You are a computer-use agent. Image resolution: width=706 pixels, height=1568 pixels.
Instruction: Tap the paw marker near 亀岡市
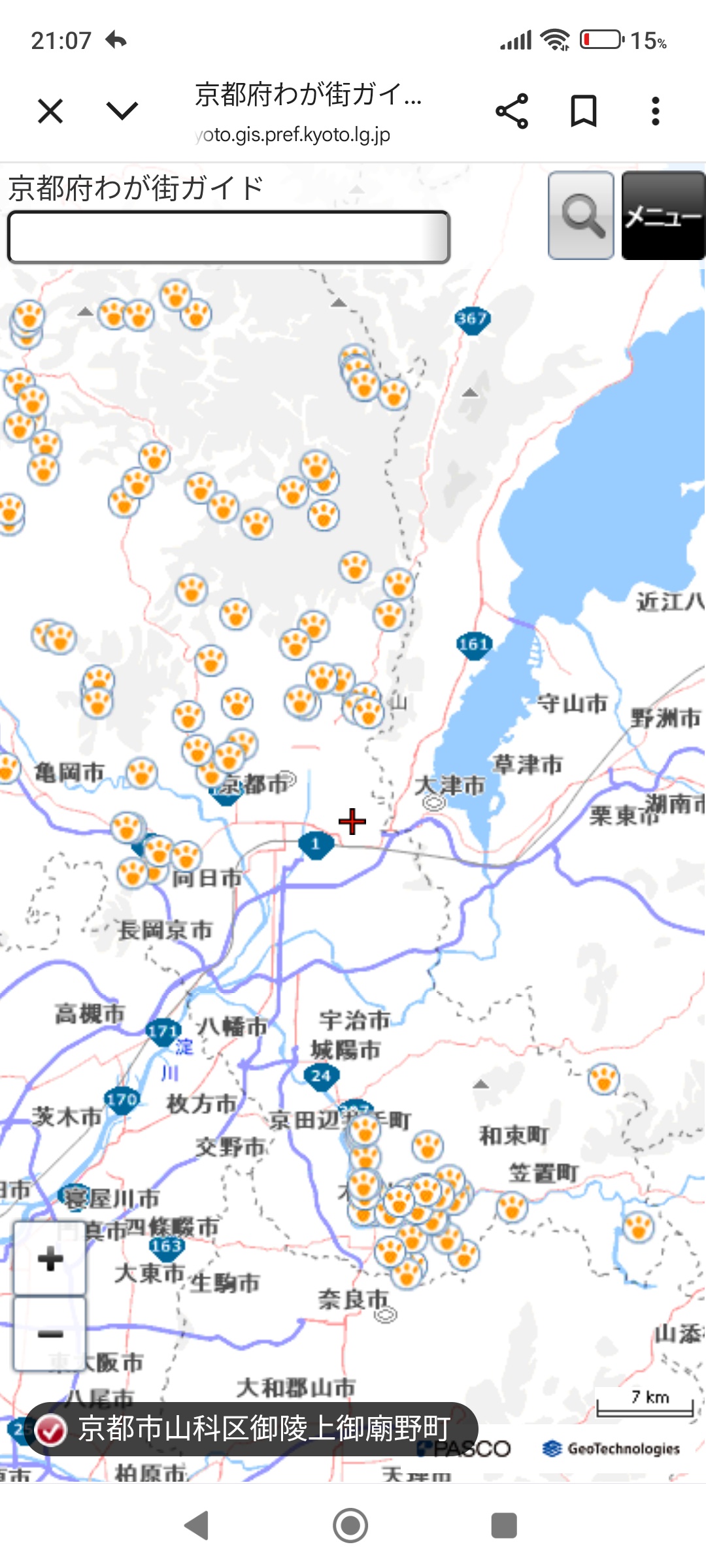click(x=141, y=773)
